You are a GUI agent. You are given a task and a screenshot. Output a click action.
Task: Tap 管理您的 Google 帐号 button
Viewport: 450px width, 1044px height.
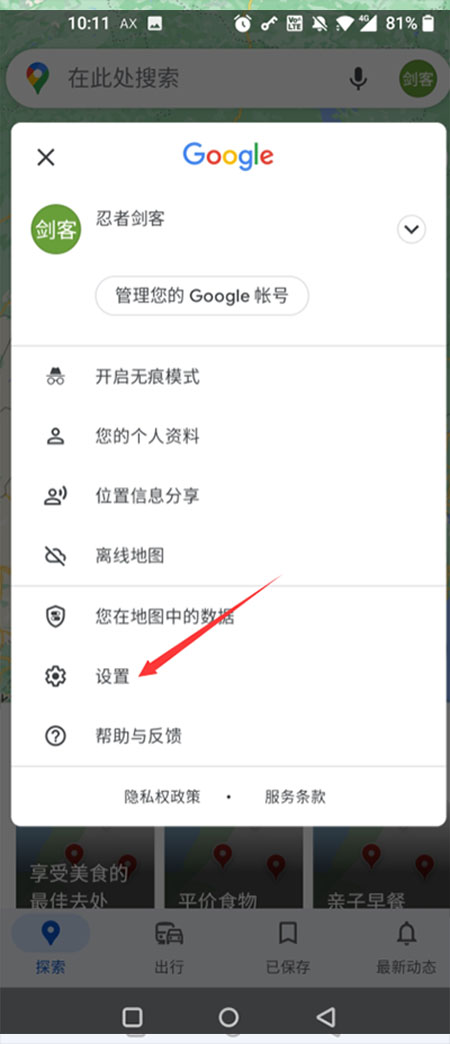click(202, 296)
